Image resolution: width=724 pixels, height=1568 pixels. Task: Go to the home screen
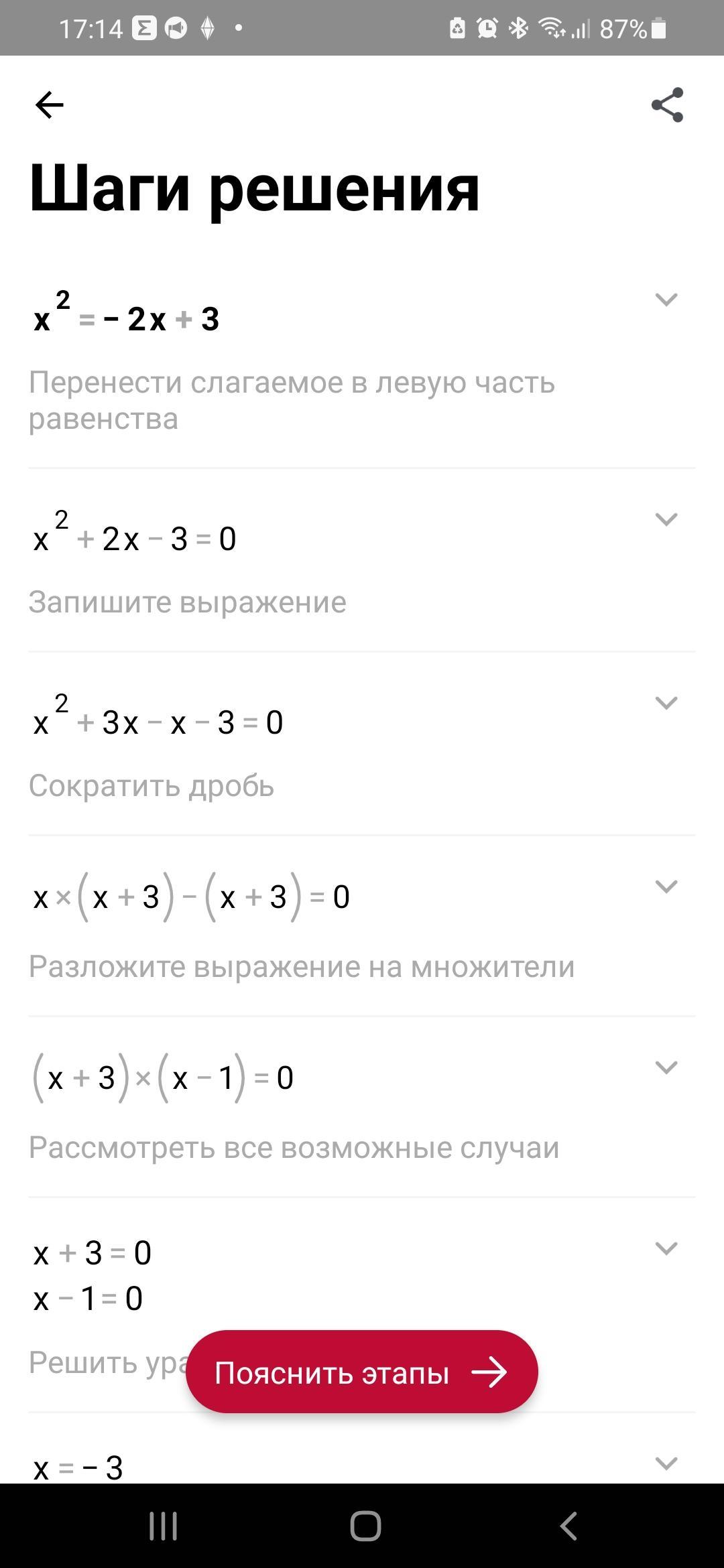365,1526
